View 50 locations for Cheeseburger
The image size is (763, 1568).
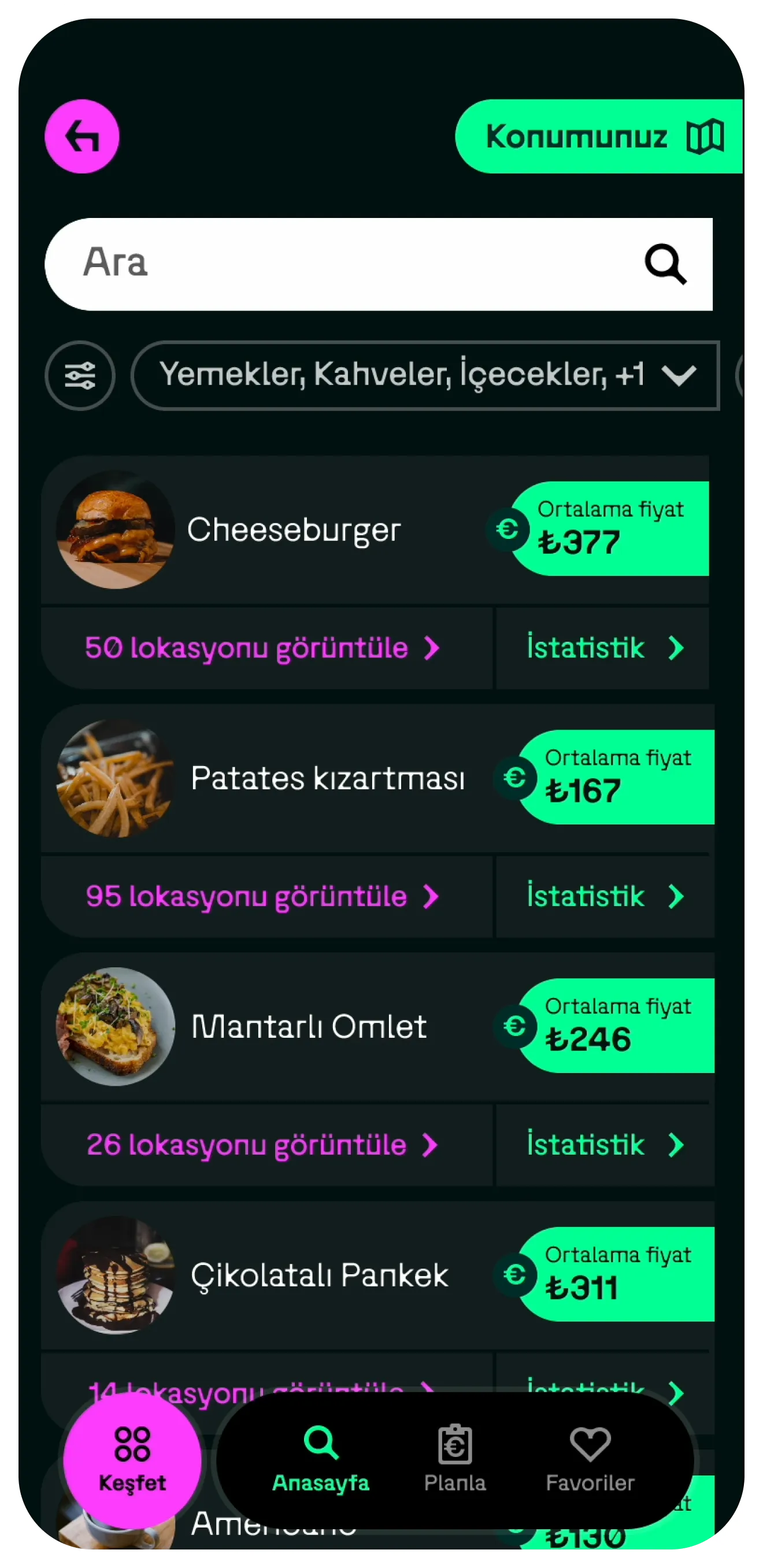[262, 648]
